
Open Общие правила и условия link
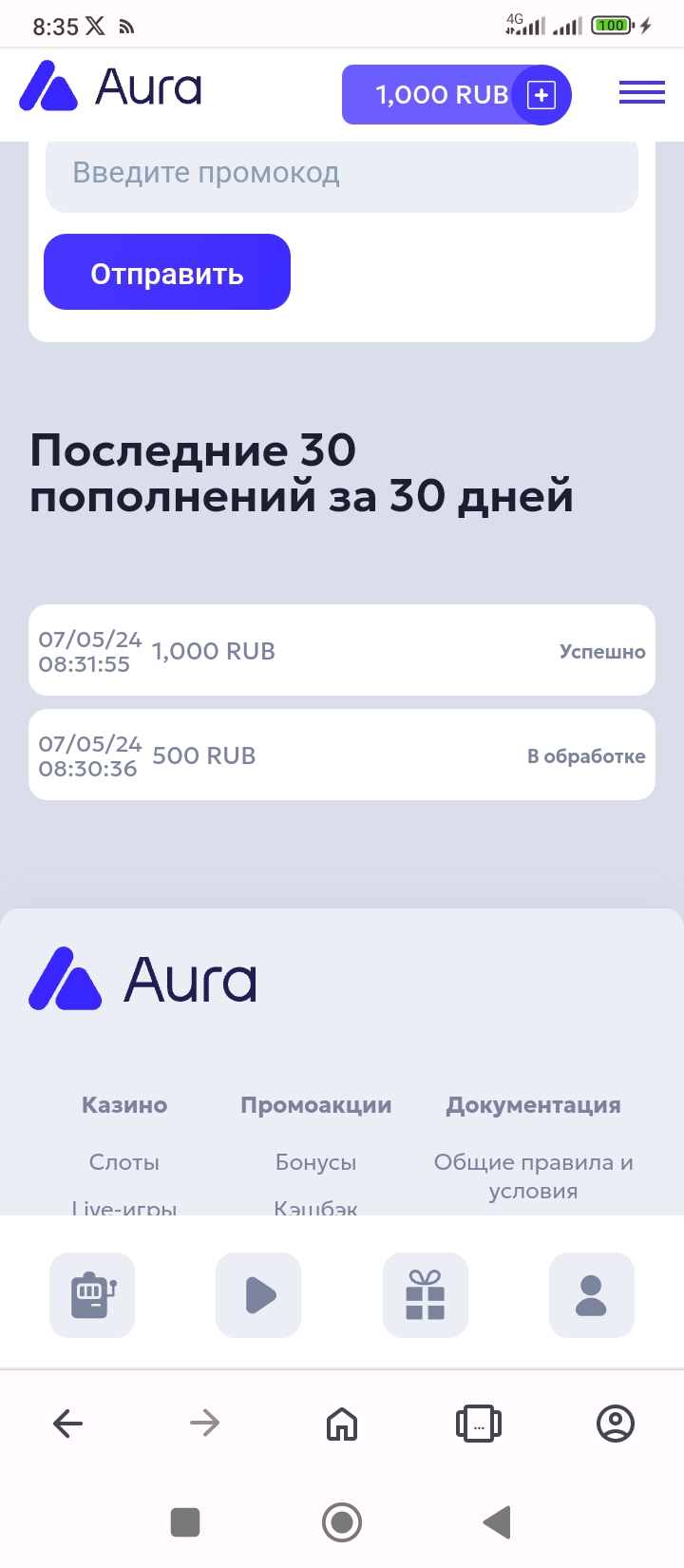(x=534, y=1176)
